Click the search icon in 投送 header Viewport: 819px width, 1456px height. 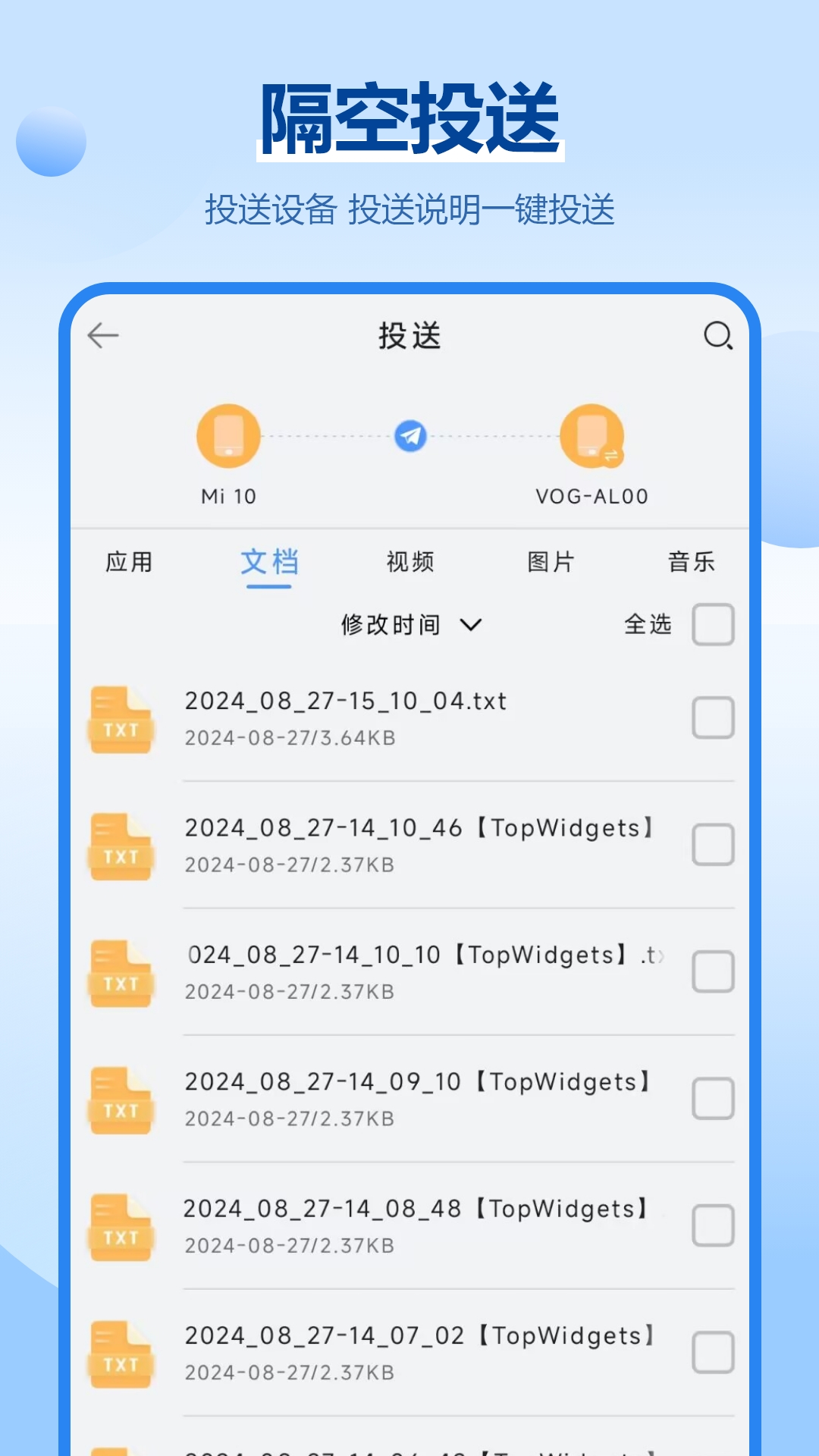[x=716, y=336]
